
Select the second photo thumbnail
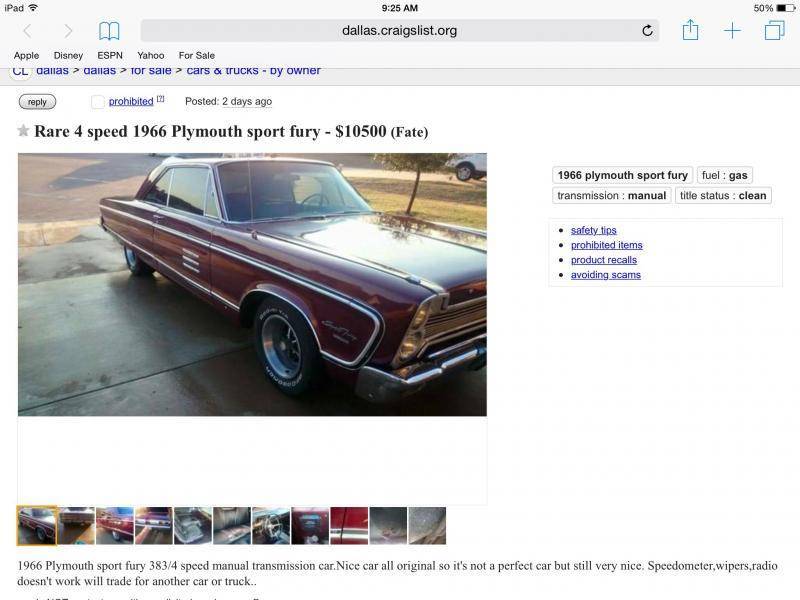[x=76, y=525]
